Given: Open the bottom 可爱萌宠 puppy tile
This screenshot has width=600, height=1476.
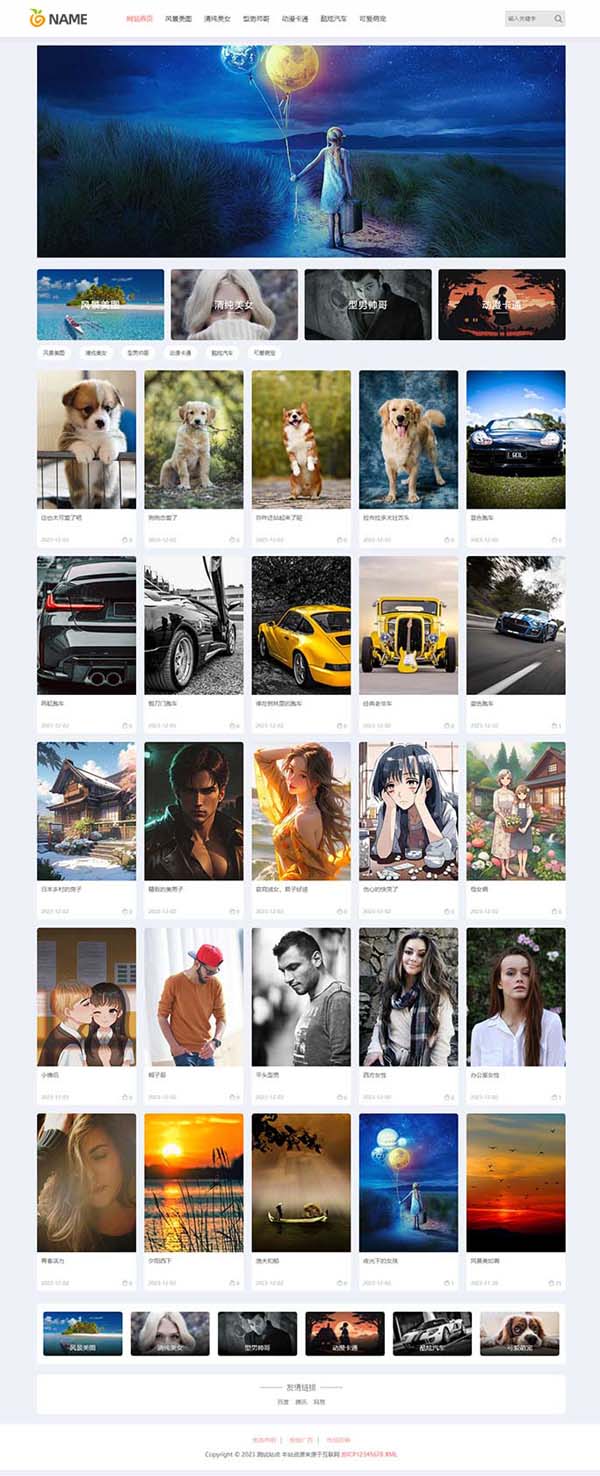Looking at the screenshot, I should [x=519, y=1333].
